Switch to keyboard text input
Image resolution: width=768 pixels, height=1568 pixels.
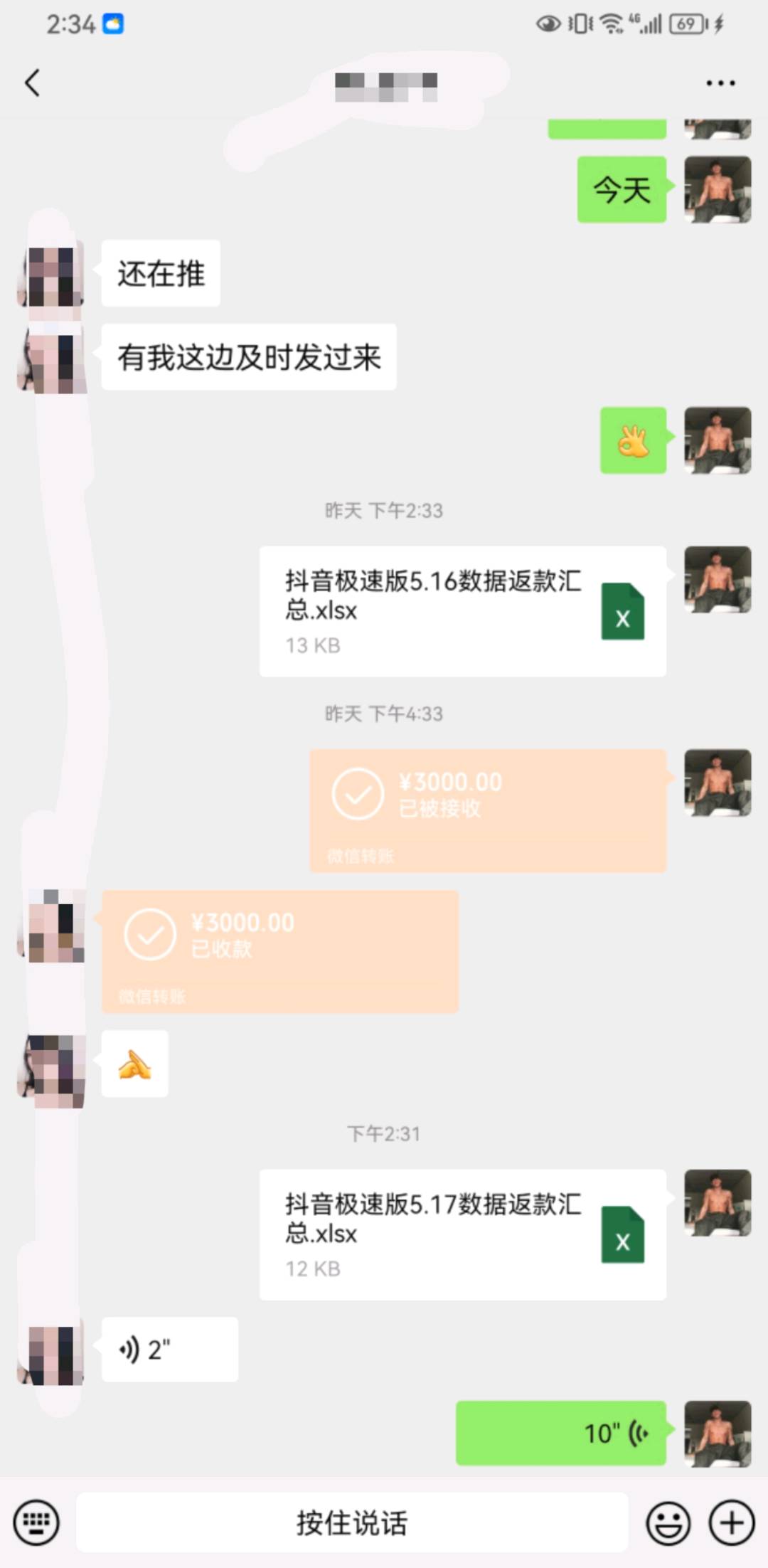click(36, 1523)
